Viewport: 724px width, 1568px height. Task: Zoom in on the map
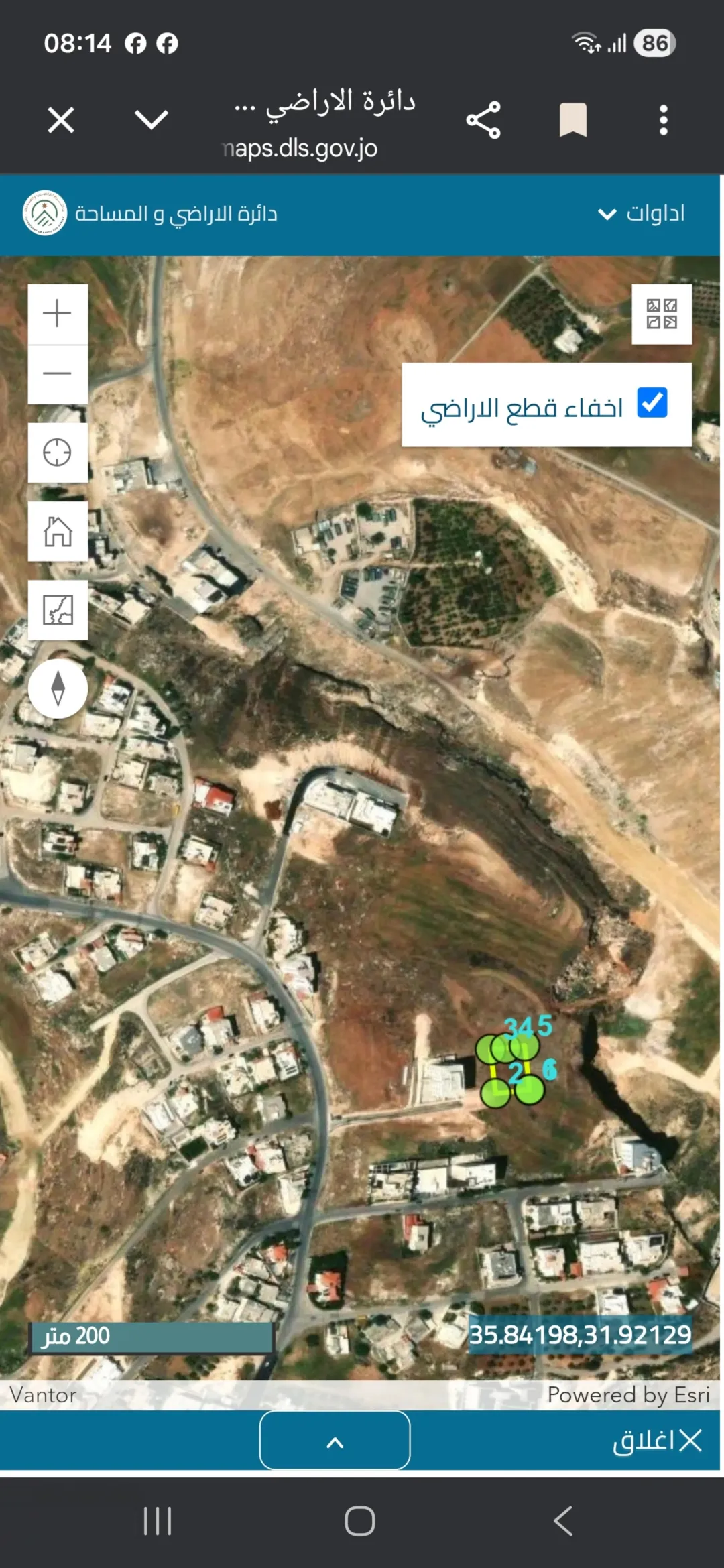pos(58,314)
